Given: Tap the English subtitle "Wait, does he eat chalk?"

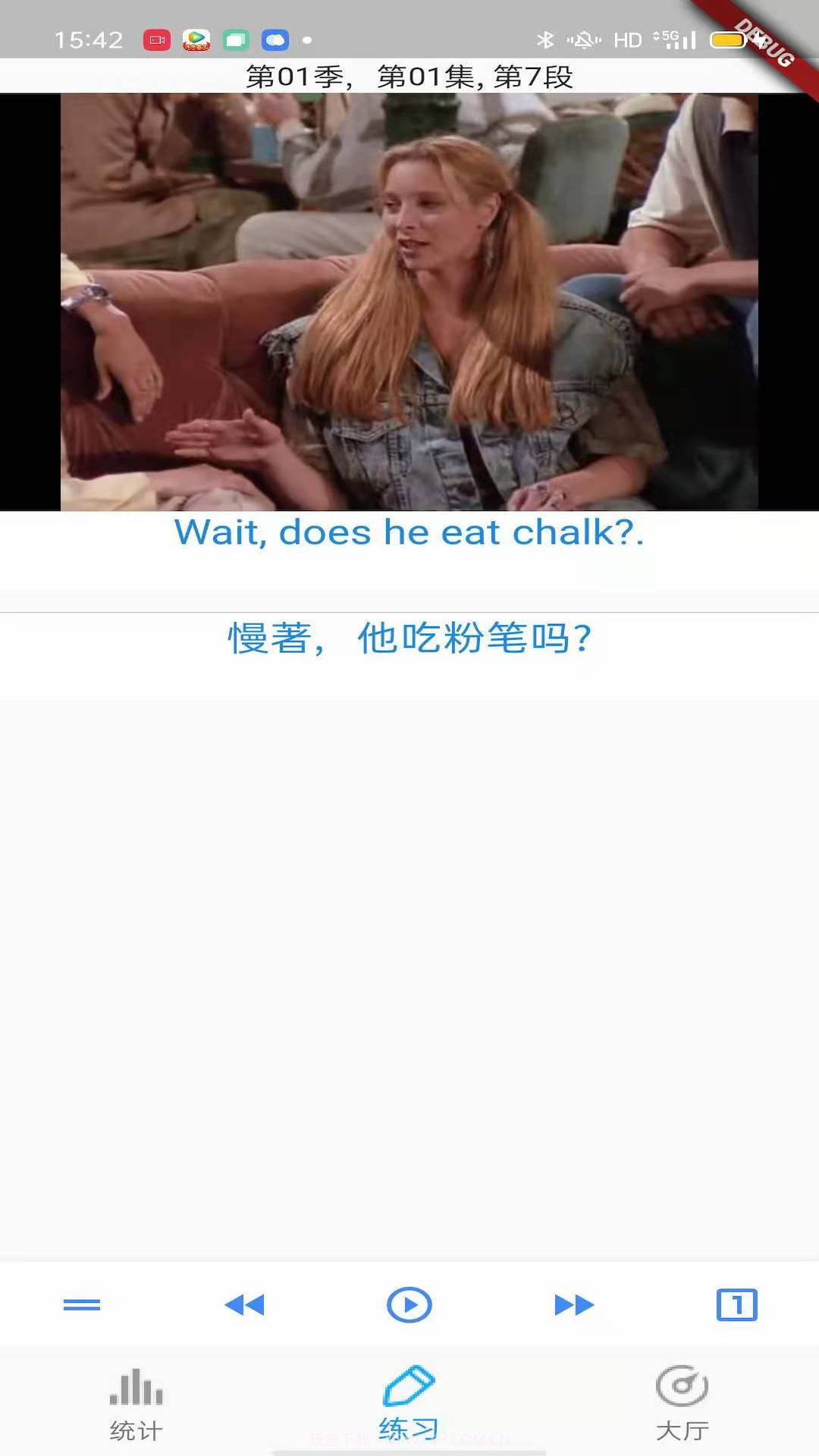Looking at the screenshot, I should [x=409, y=533].
